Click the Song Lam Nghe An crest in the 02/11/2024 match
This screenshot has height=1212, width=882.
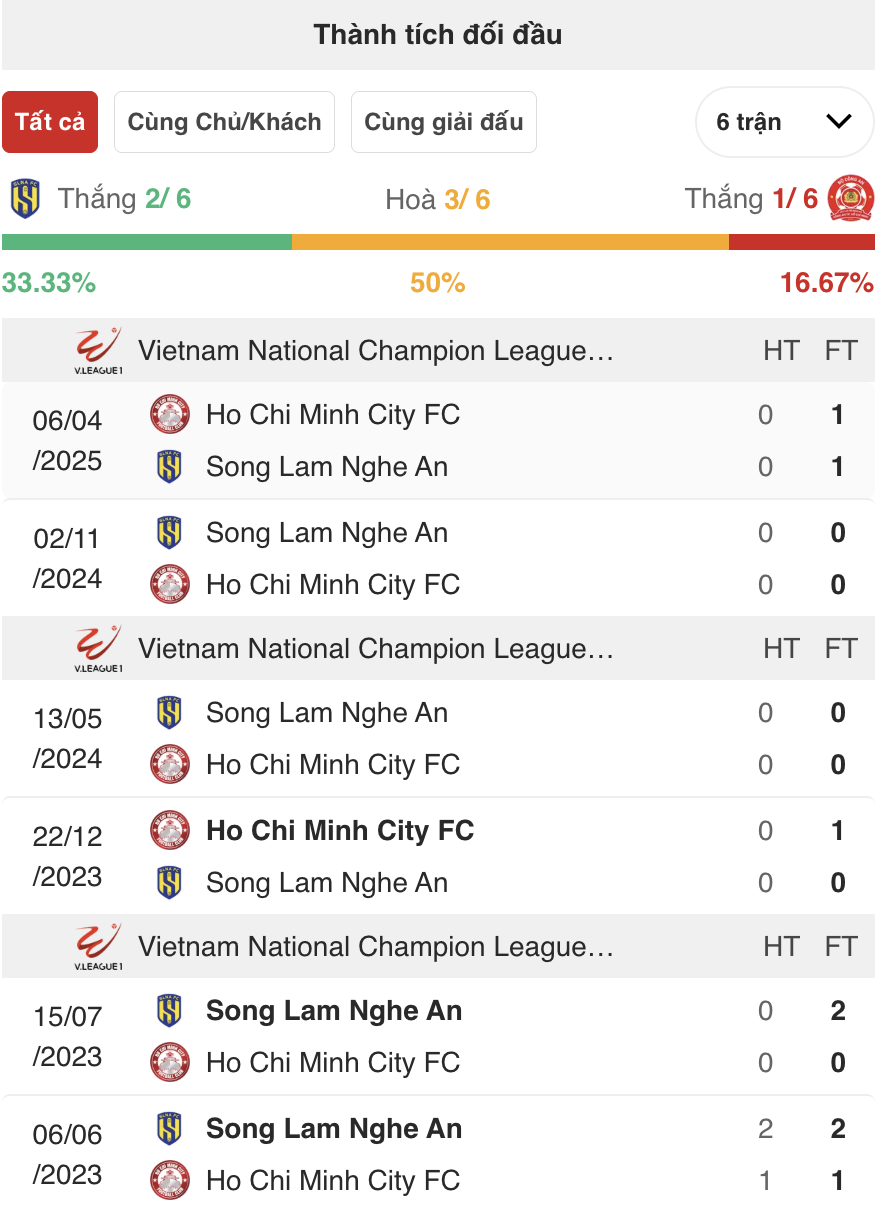click(x=169, y=533)
